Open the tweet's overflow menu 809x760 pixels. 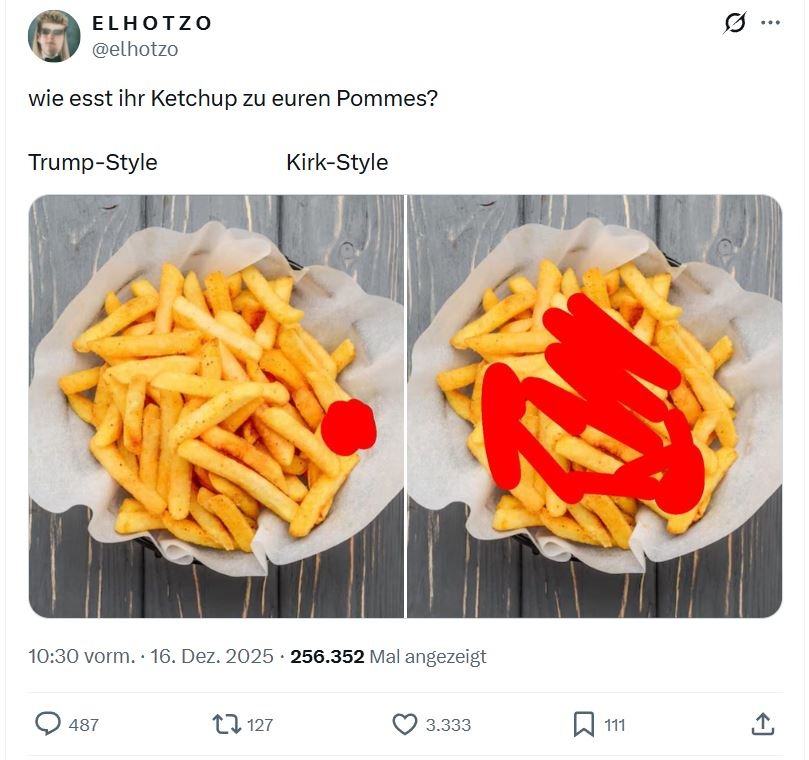770,23
